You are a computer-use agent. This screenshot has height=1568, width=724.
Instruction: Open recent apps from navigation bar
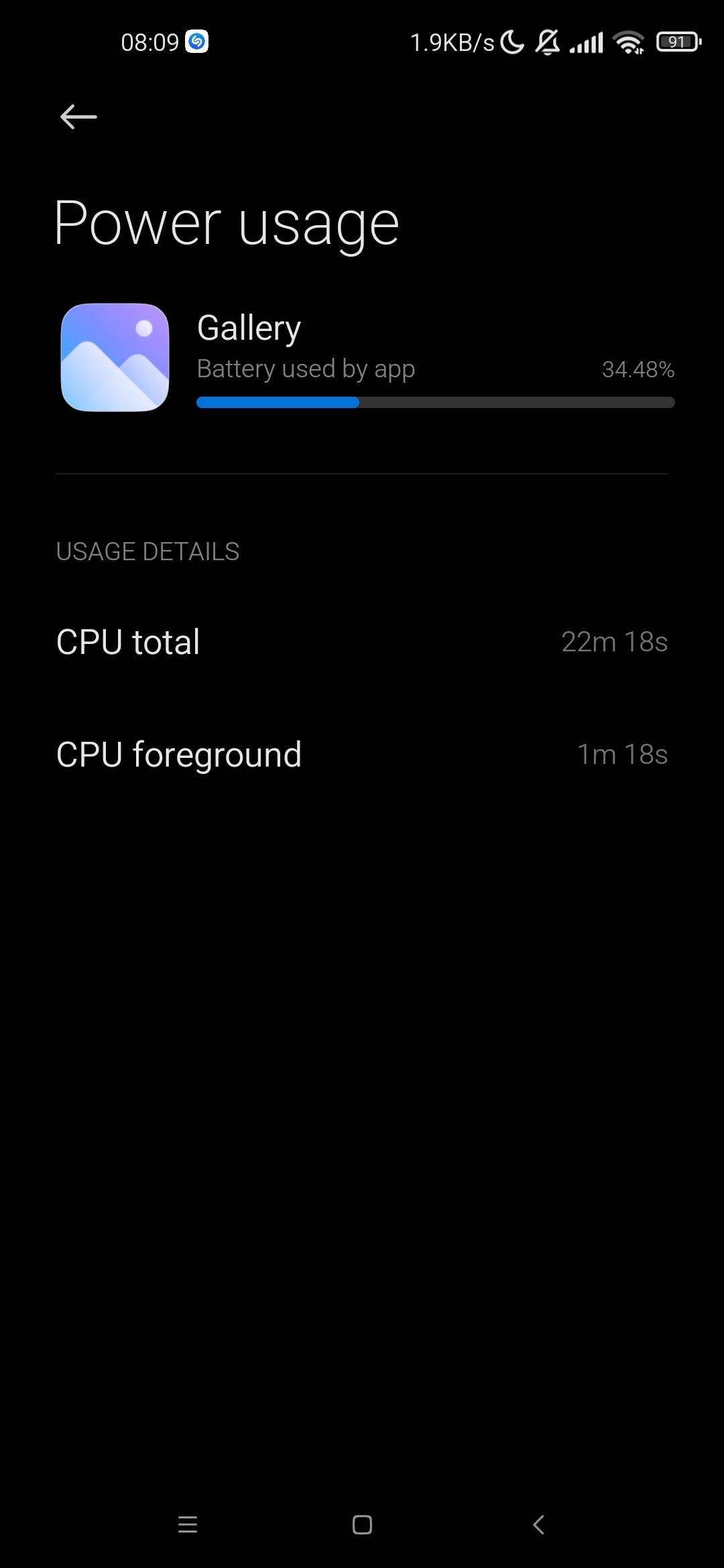(x=188, y=1524)
